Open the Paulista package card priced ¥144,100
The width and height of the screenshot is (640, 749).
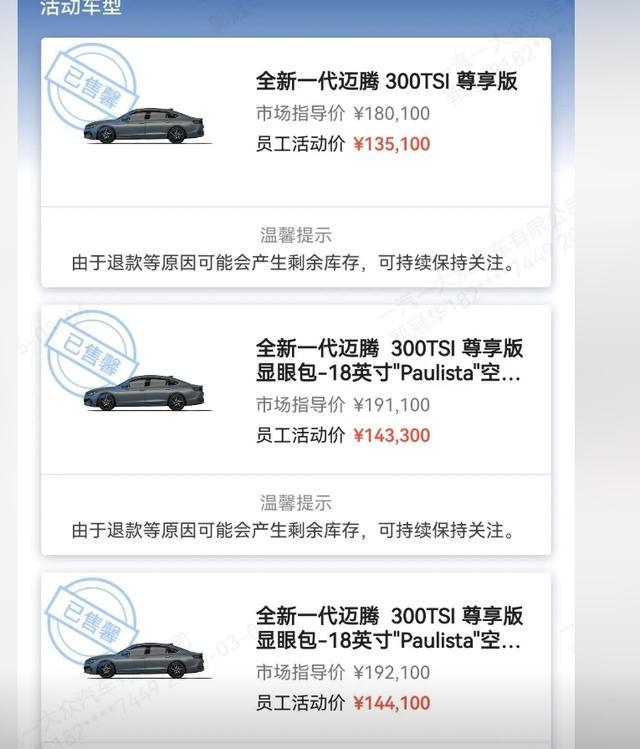[x=388, y=629]
